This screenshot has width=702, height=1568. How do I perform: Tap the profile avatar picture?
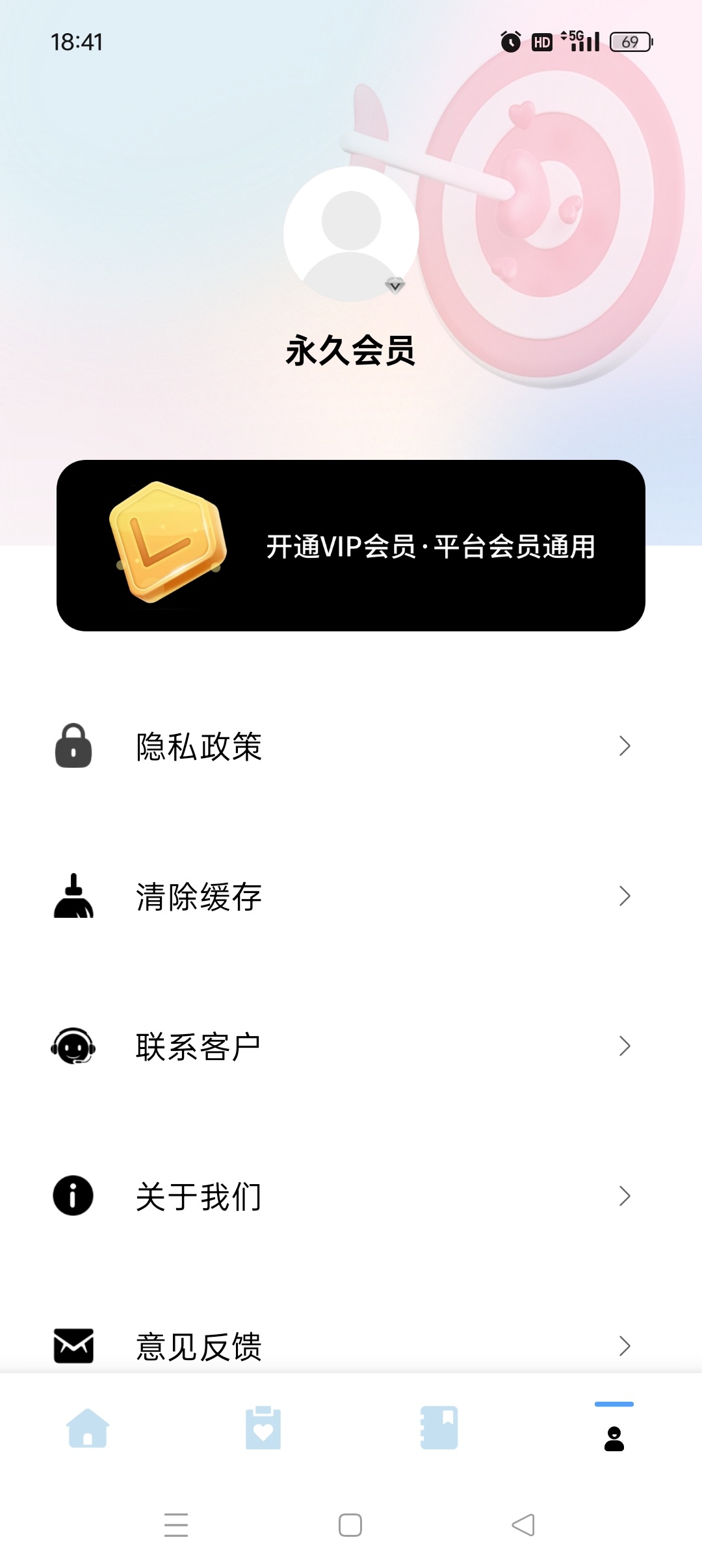(x=351, y=234)
